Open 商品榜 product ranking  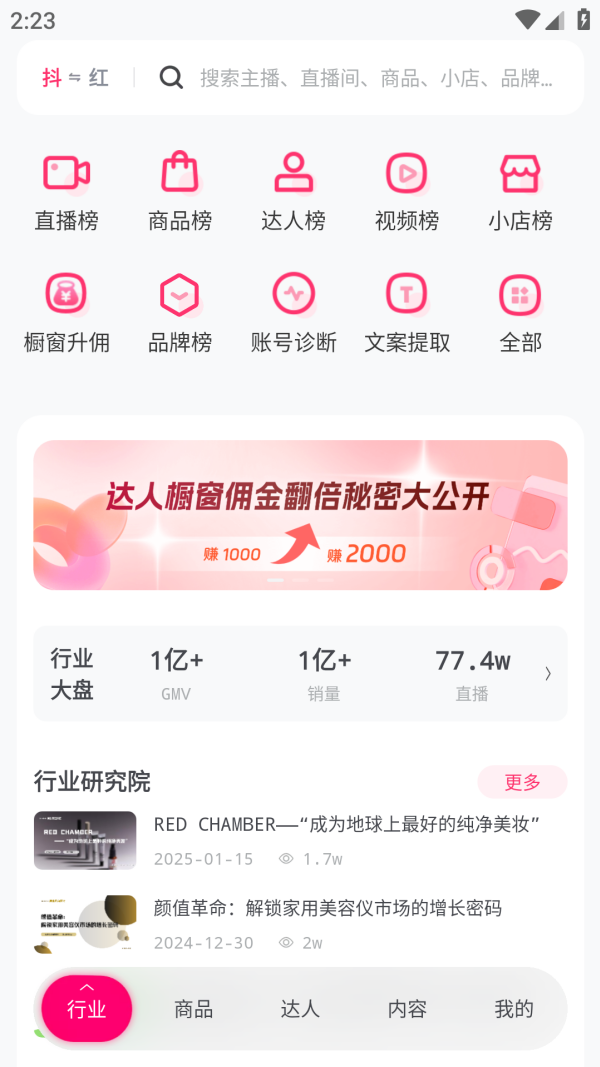180,192
